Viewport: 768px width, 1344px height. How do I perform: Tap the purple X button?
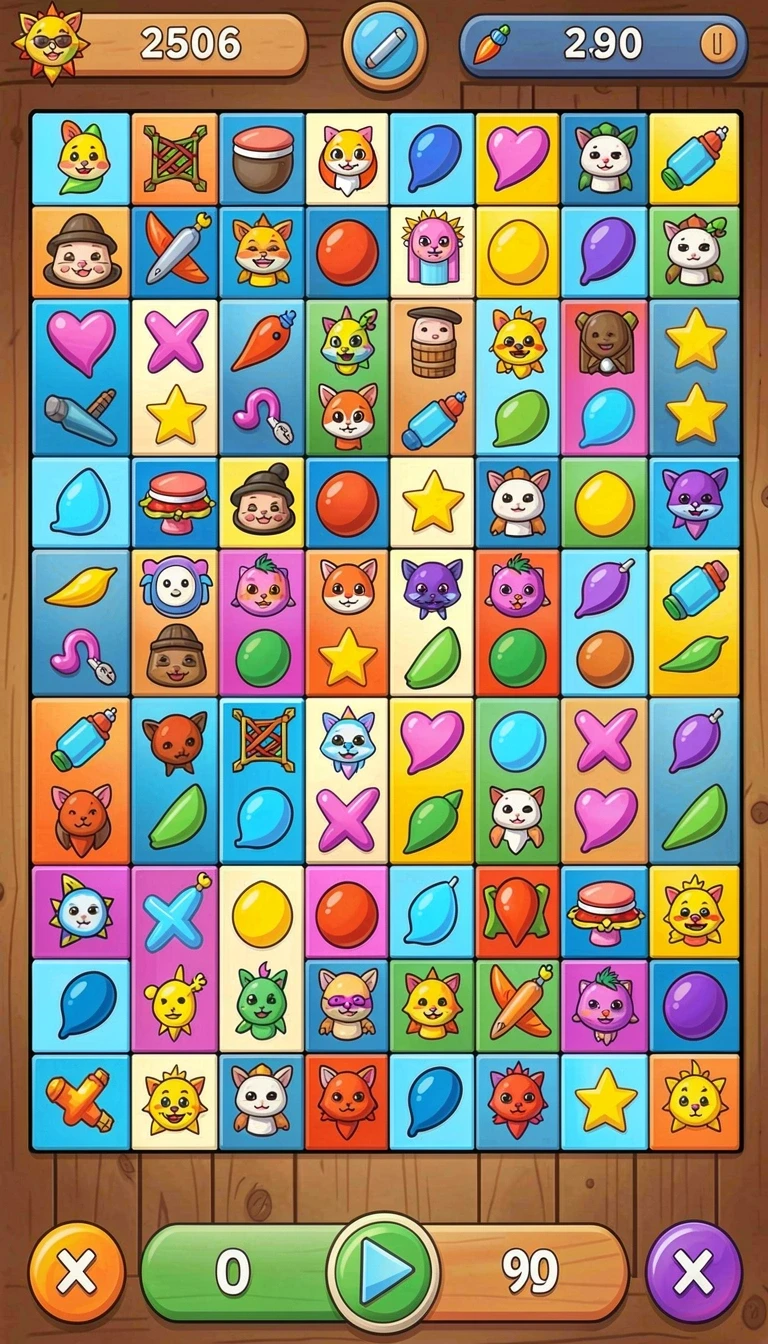pyautogui.click(x=693, y=1272)
